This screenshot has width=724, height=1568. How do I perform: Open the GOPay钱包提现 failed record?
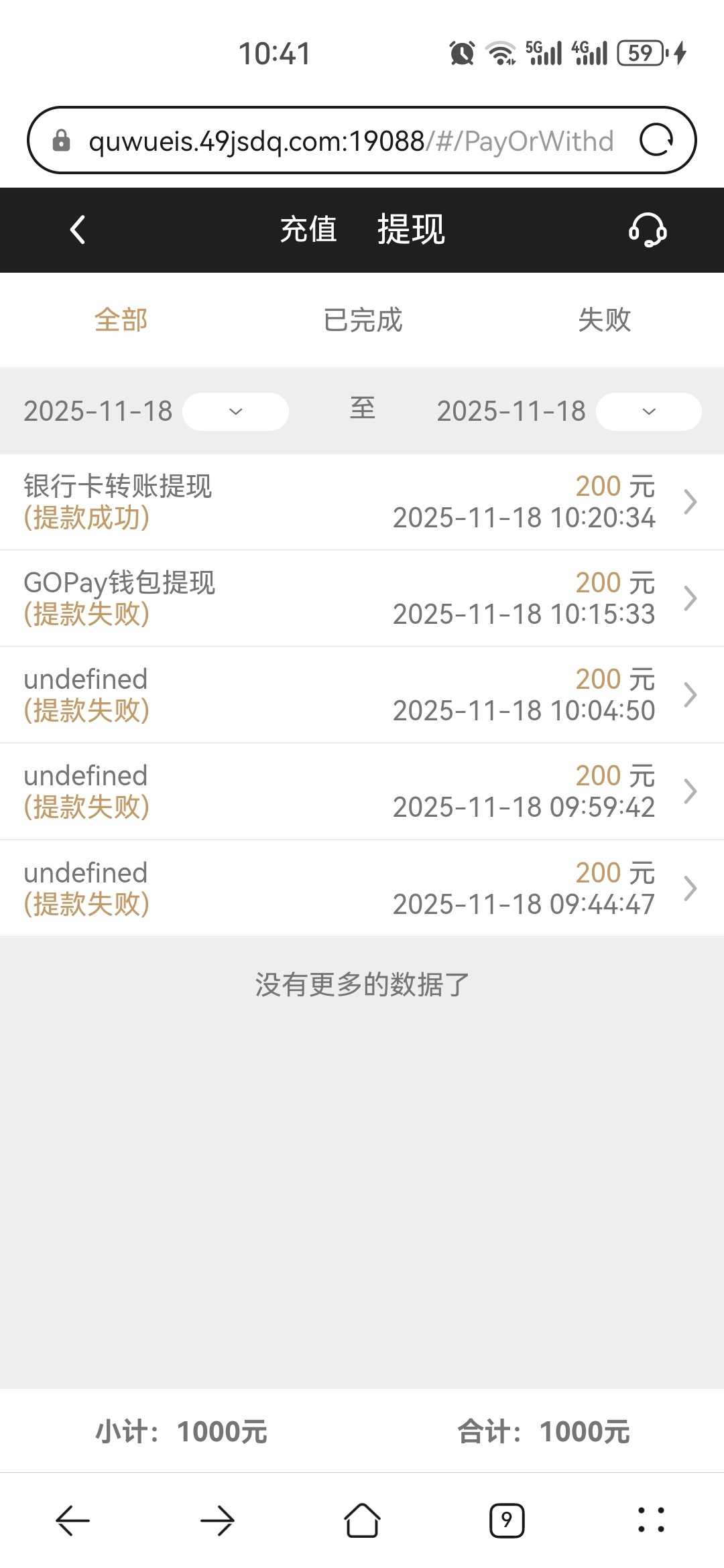point(362,598)
